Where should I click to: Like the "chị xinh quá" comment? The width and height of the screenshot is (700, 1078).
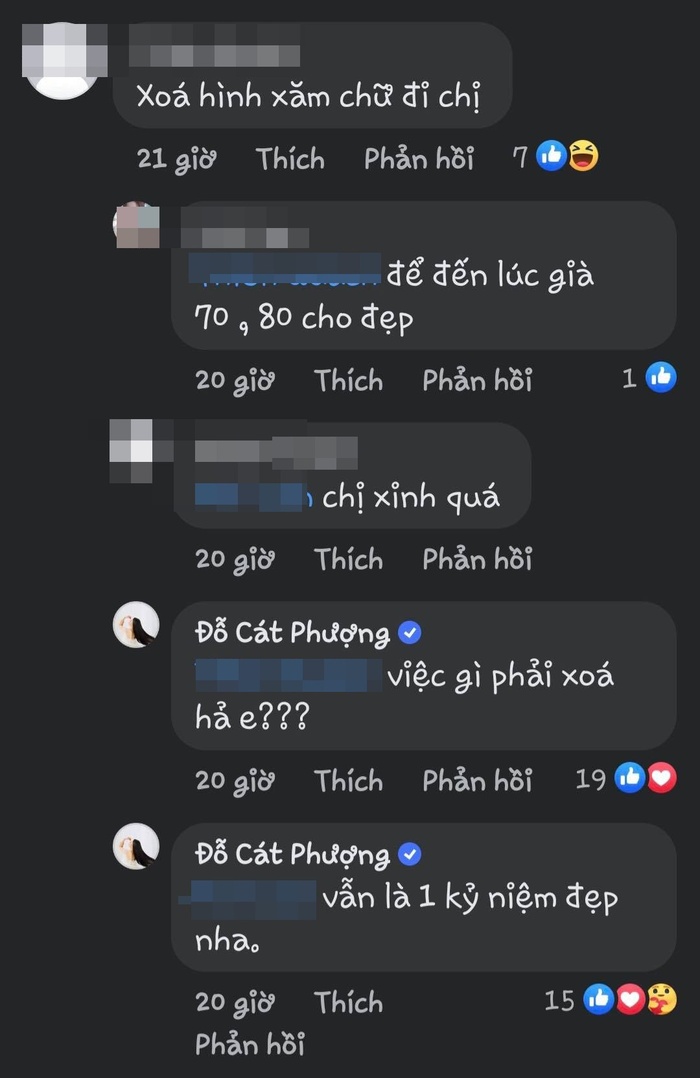[x=348, y=559]
